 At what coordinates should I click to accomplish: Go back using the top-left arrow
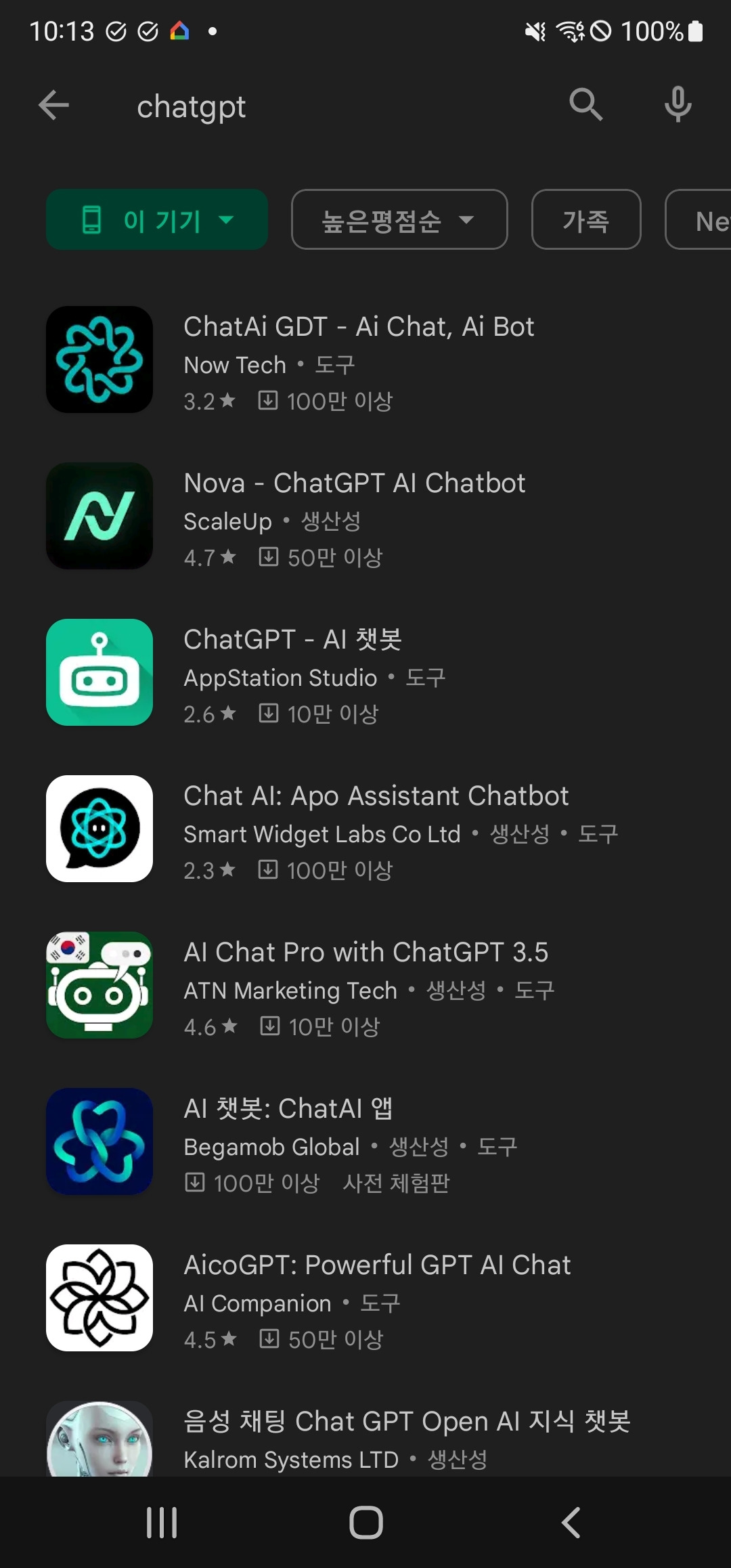53,105
